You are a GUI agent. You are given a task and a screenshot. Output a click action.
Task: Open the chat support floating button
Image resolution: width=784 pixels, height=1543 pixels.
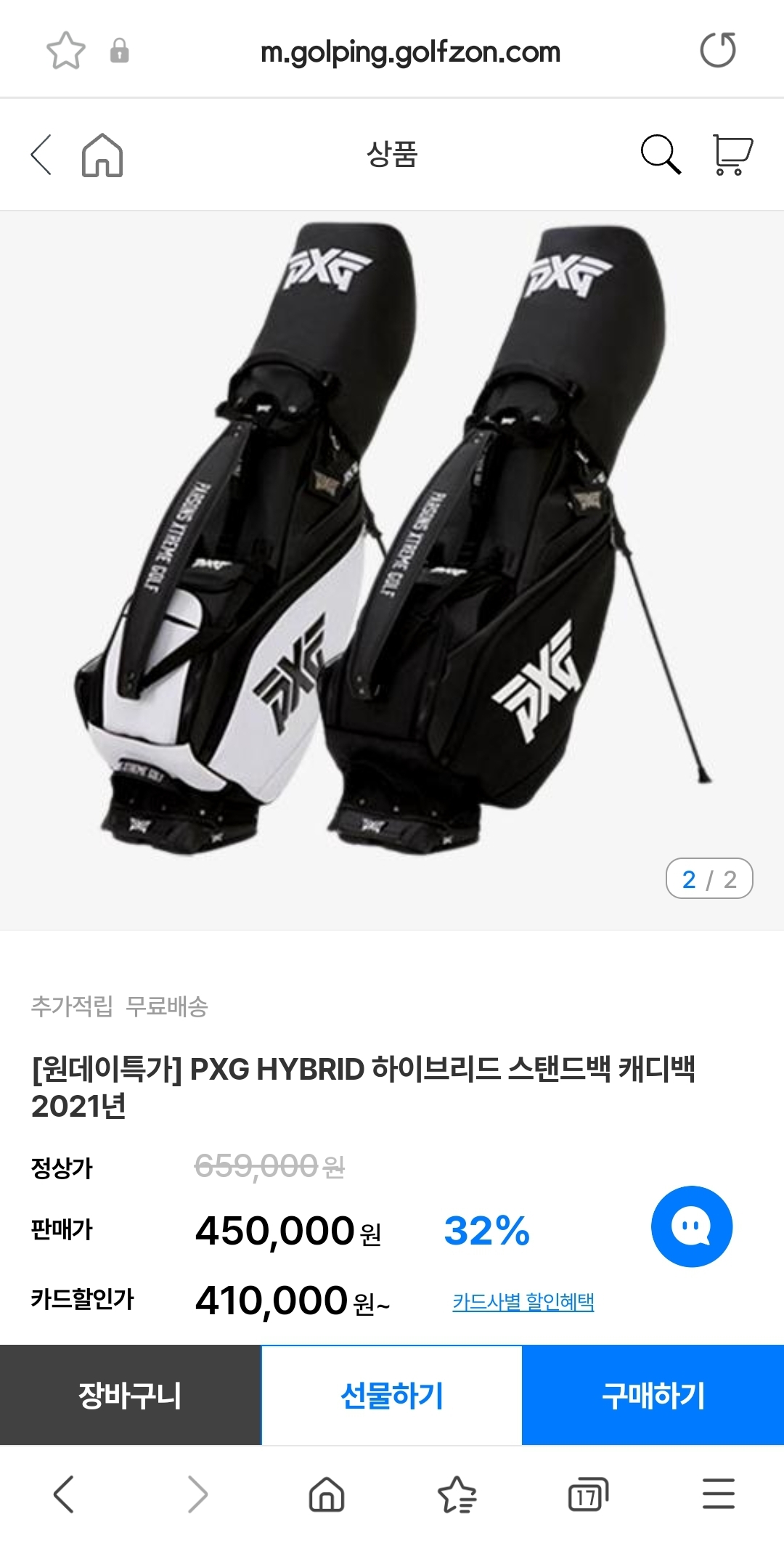[x=691, y=1226]
